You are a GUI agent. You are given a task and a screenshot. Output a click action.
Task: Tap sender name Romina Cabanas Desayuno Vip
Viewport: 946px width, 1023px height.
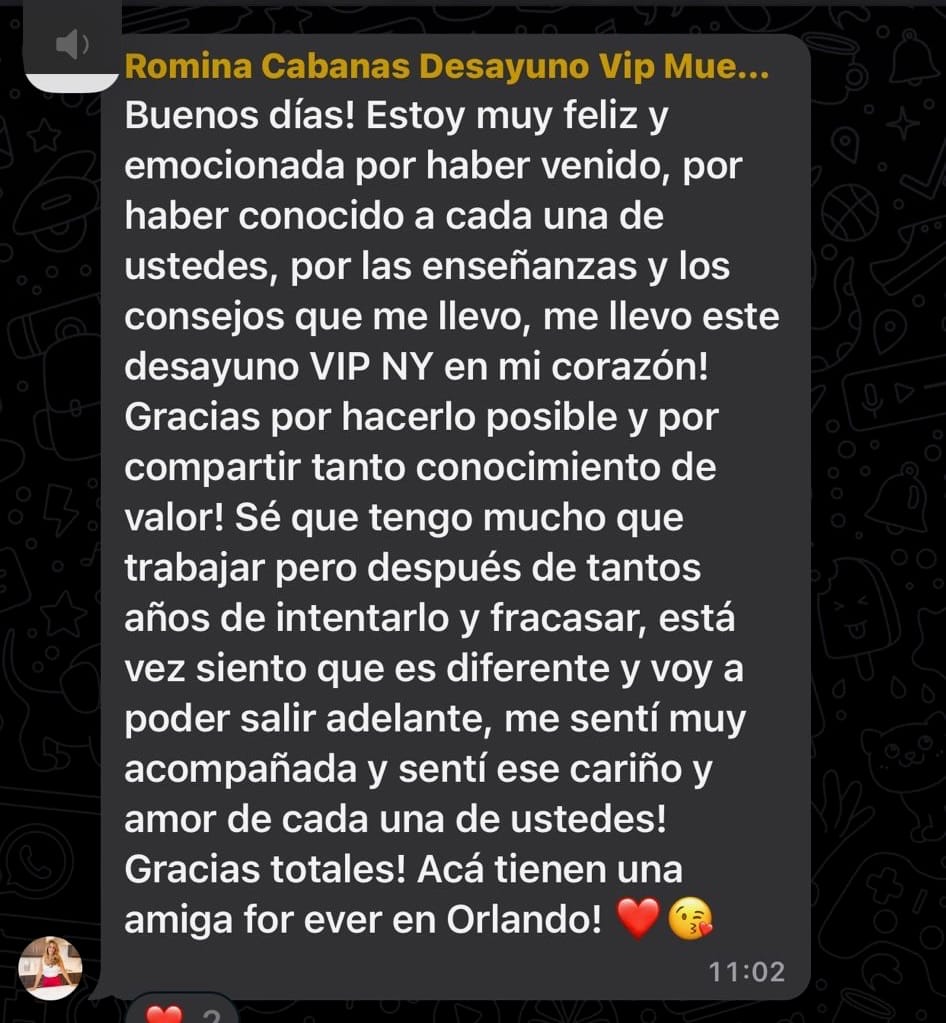pos(447,66)
